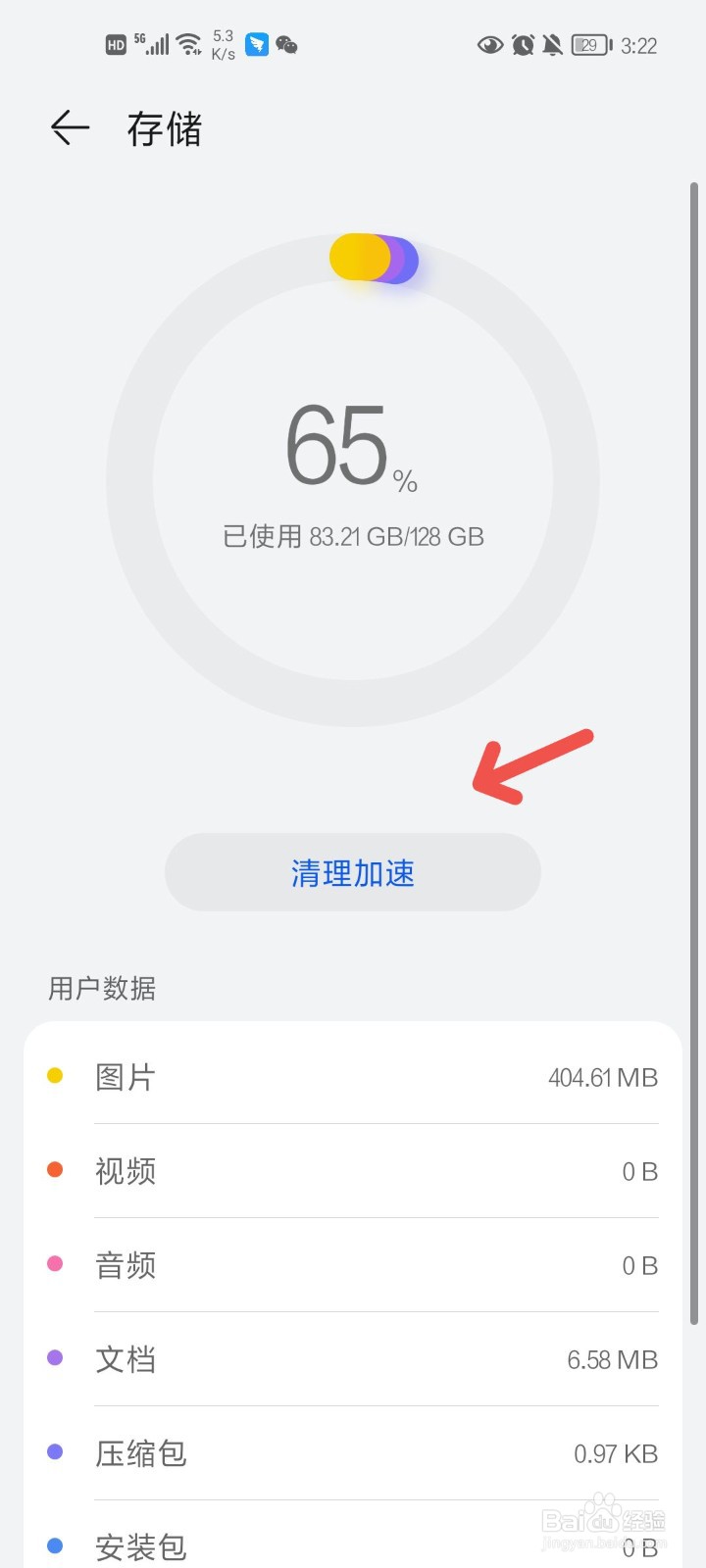This screenshot has width=706, height=1568.
Task: Open the 图片 storage category
Action: 353,1076
